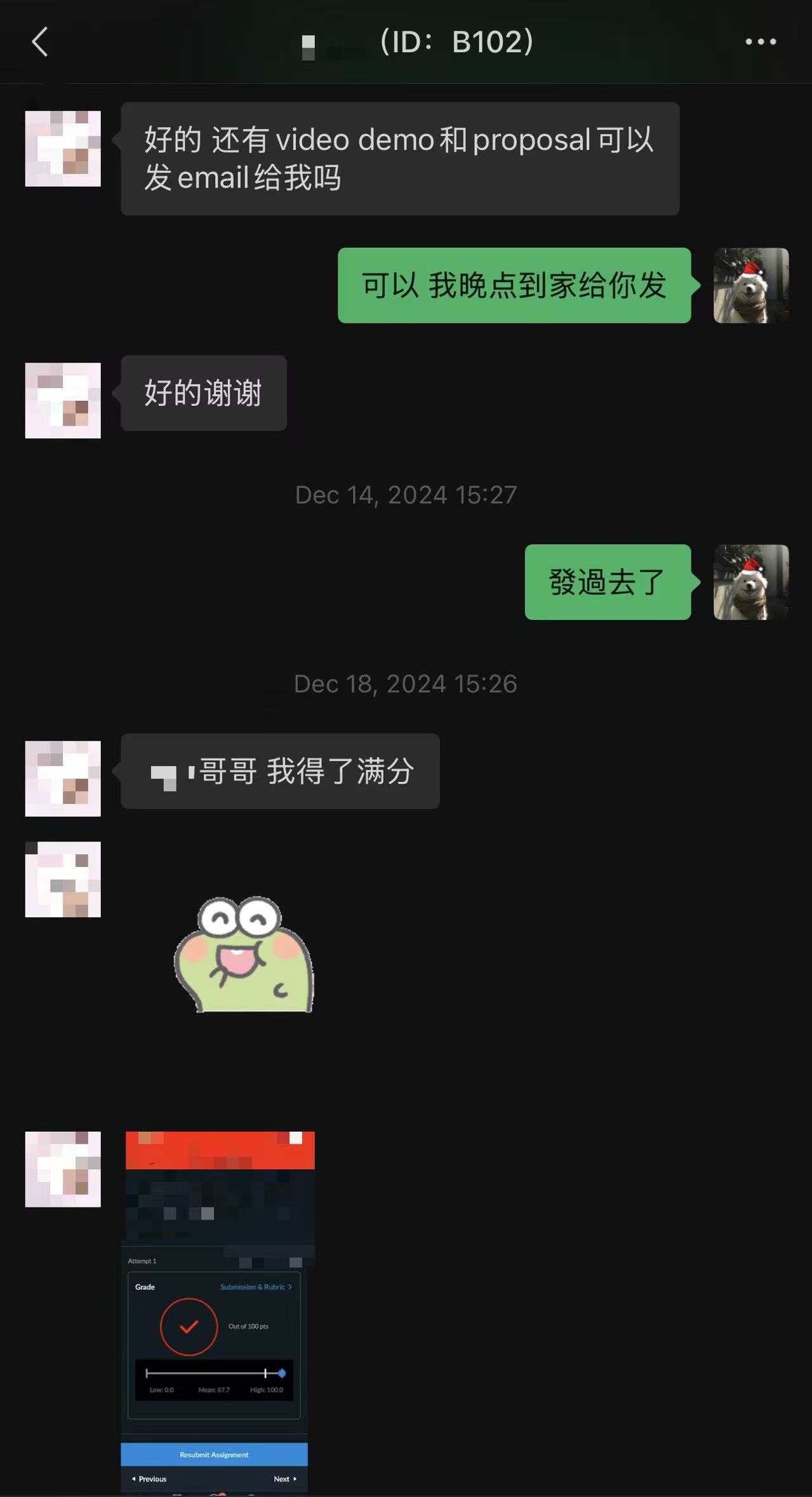The image size is (812, 1497).
Task: Tap the avatar above the frog sticker
Action: (63, 878)
